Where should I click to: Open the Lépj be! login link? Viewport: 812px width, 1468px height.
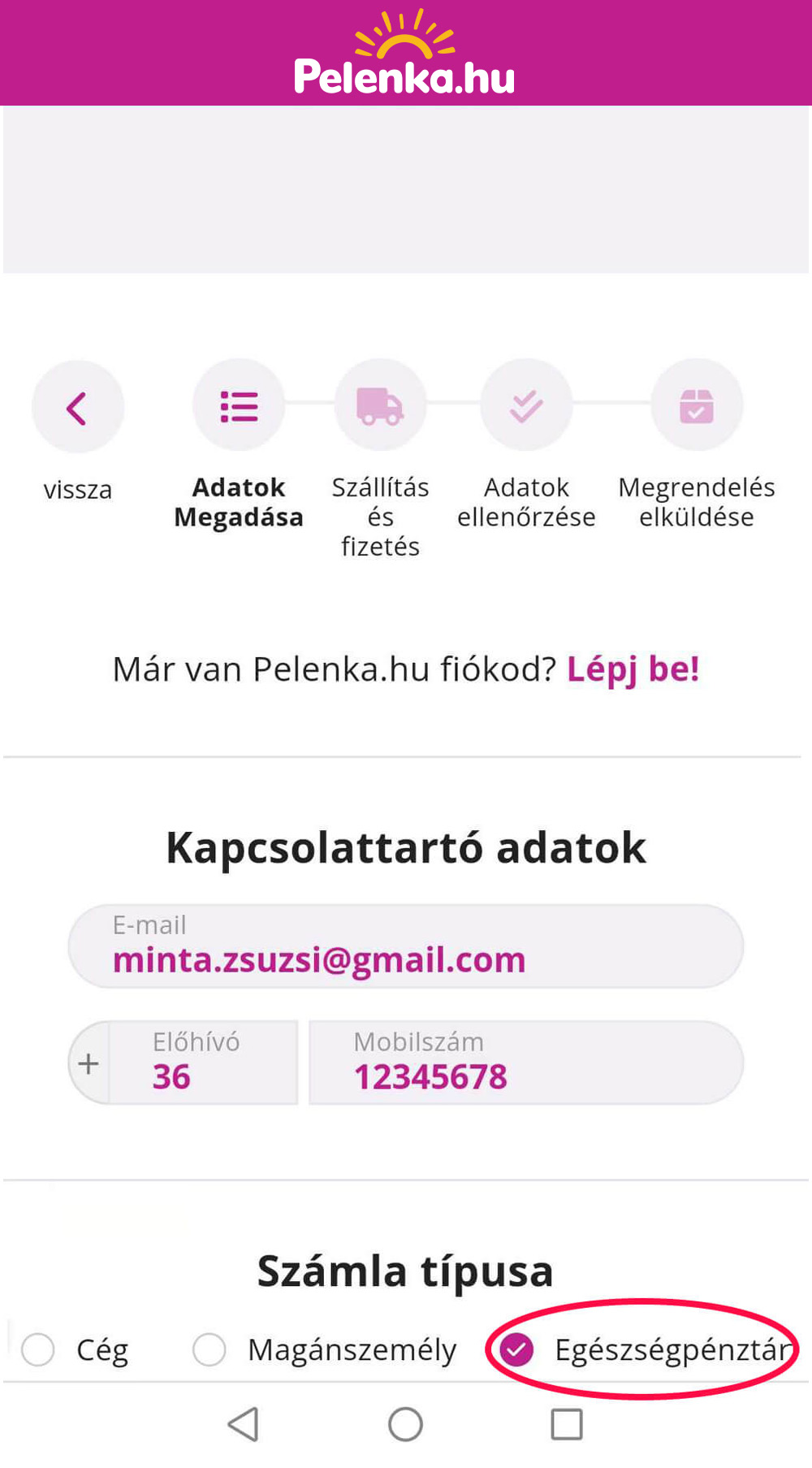click(x=633, y=670)
